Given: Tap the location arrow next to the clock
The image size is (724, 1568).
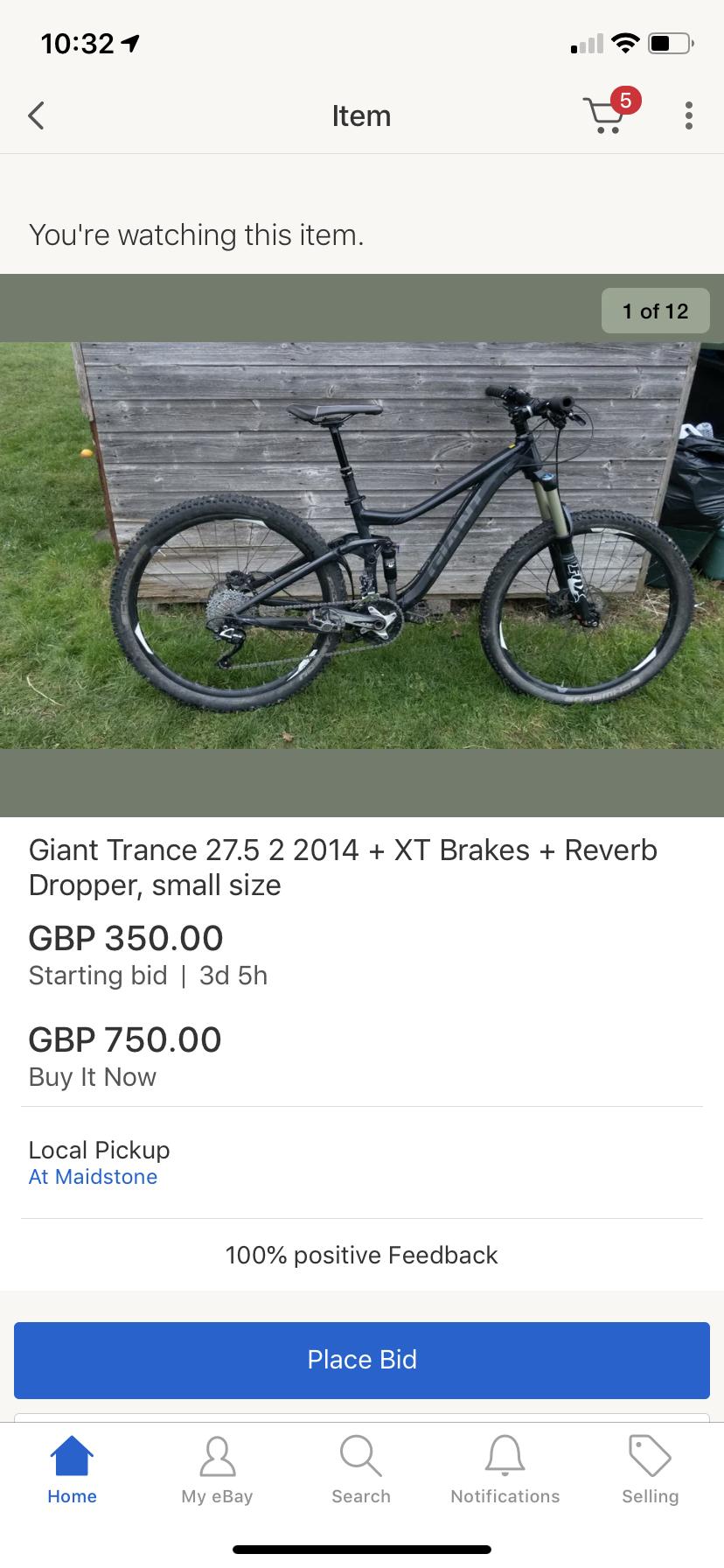Looking at the screenshot, I should (x=129, y=41).
